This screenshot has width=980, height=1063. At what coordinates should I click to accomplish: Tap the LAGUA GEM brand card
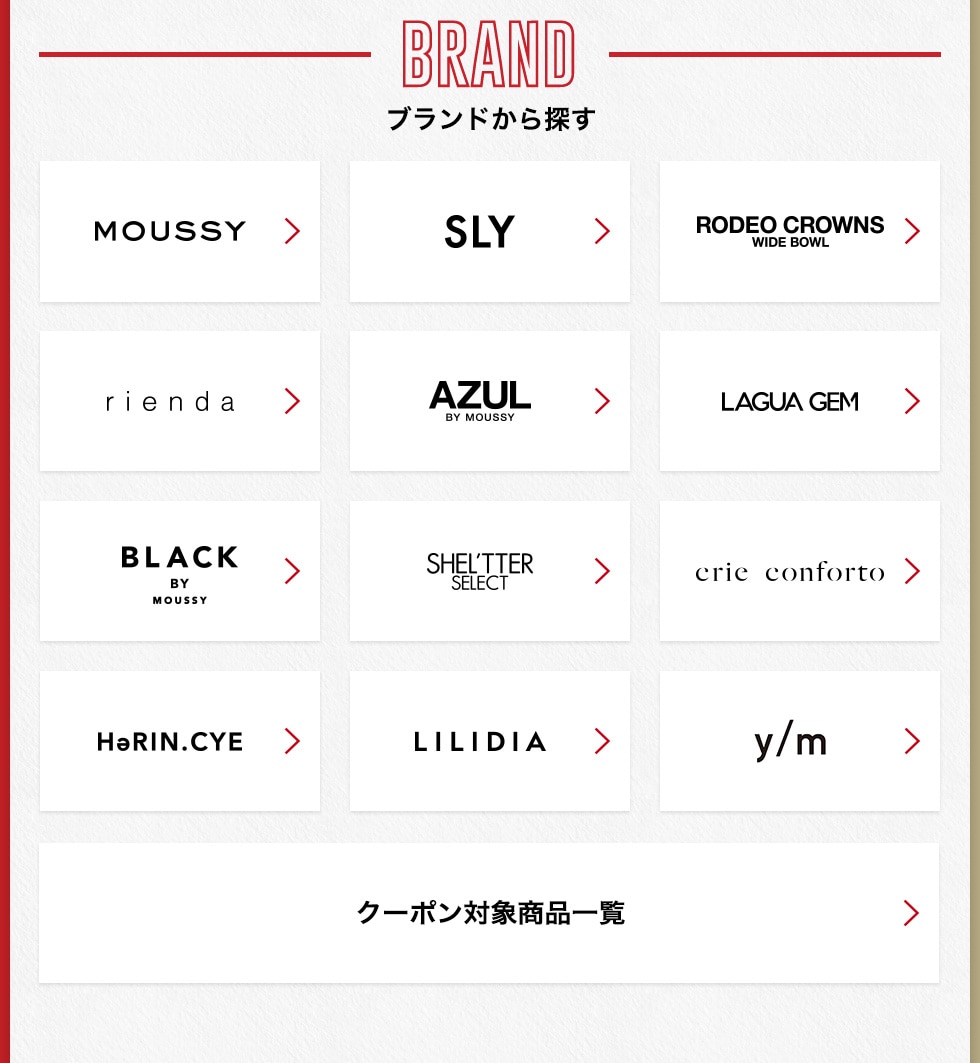[x=800, y=401]
